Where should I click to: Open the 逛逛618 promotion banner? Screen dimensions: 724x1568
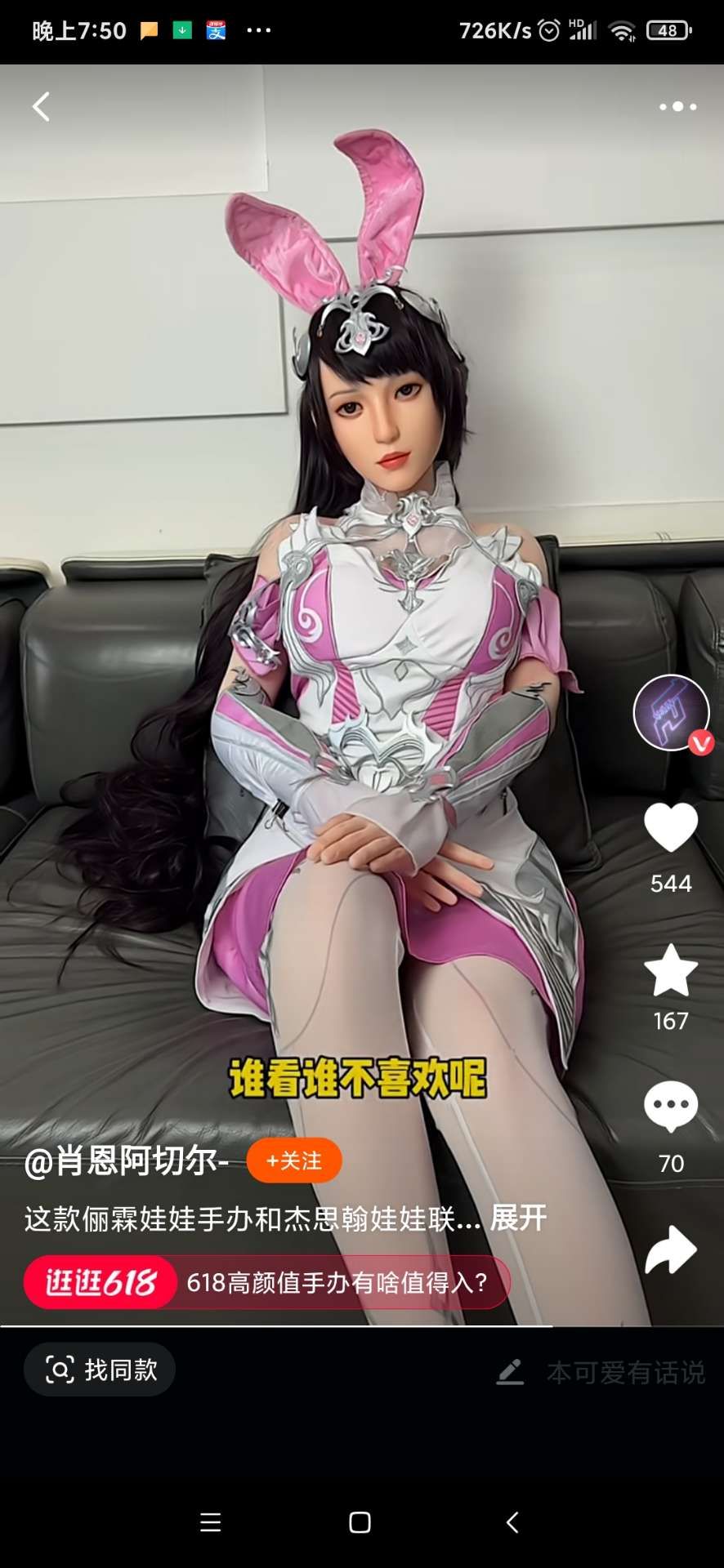tap(266, 1282)
